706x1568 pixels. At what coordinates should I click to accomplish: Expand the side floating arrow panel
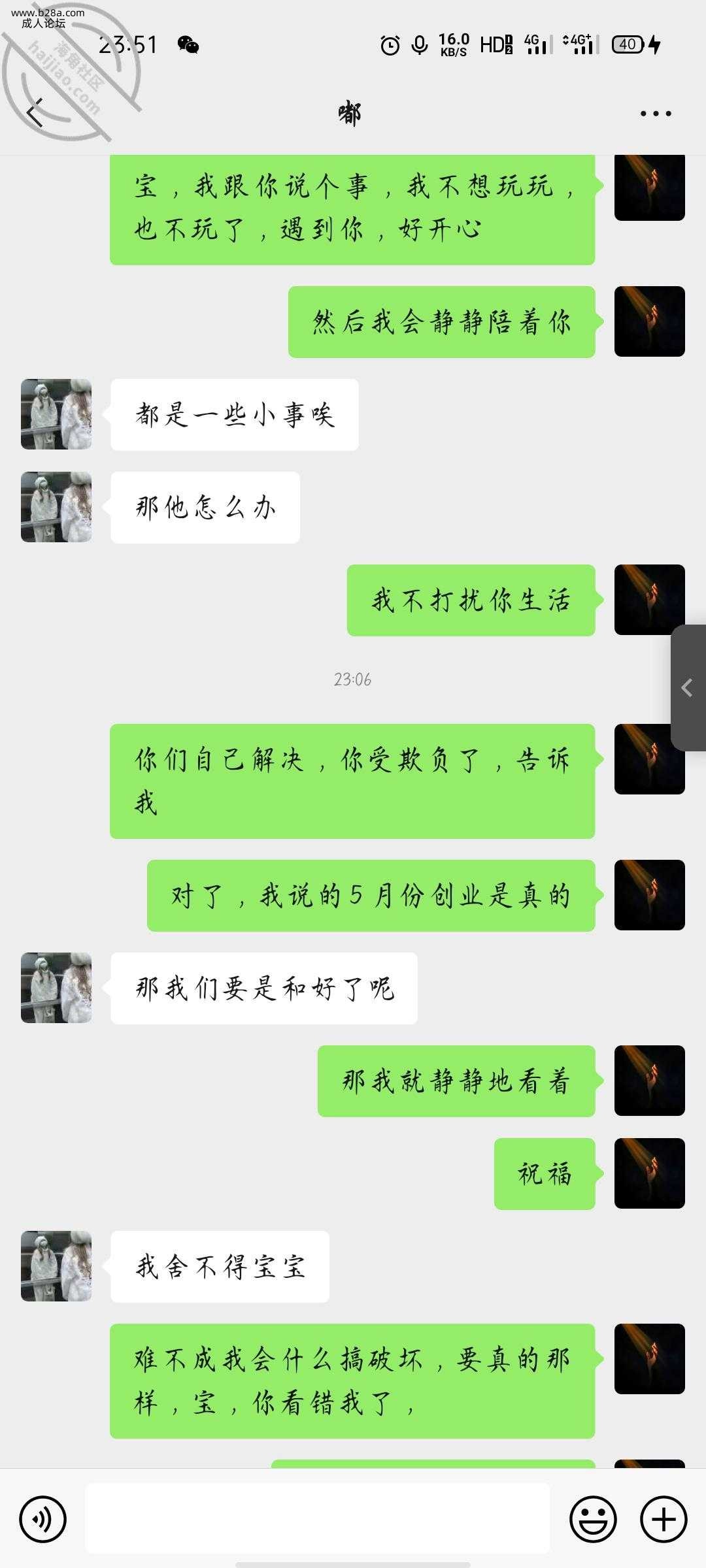click(x=688, y=687)
